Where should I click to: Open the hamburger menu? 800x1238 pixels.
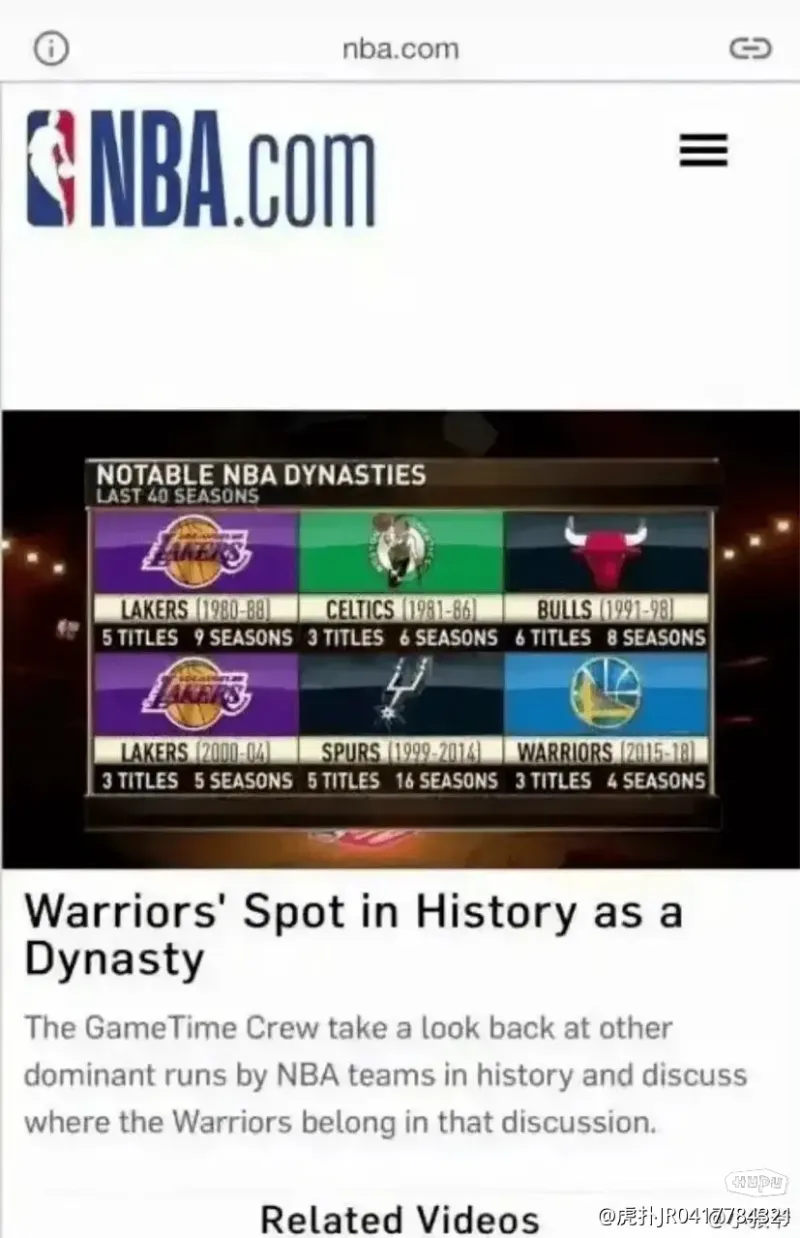click(704, 151)
